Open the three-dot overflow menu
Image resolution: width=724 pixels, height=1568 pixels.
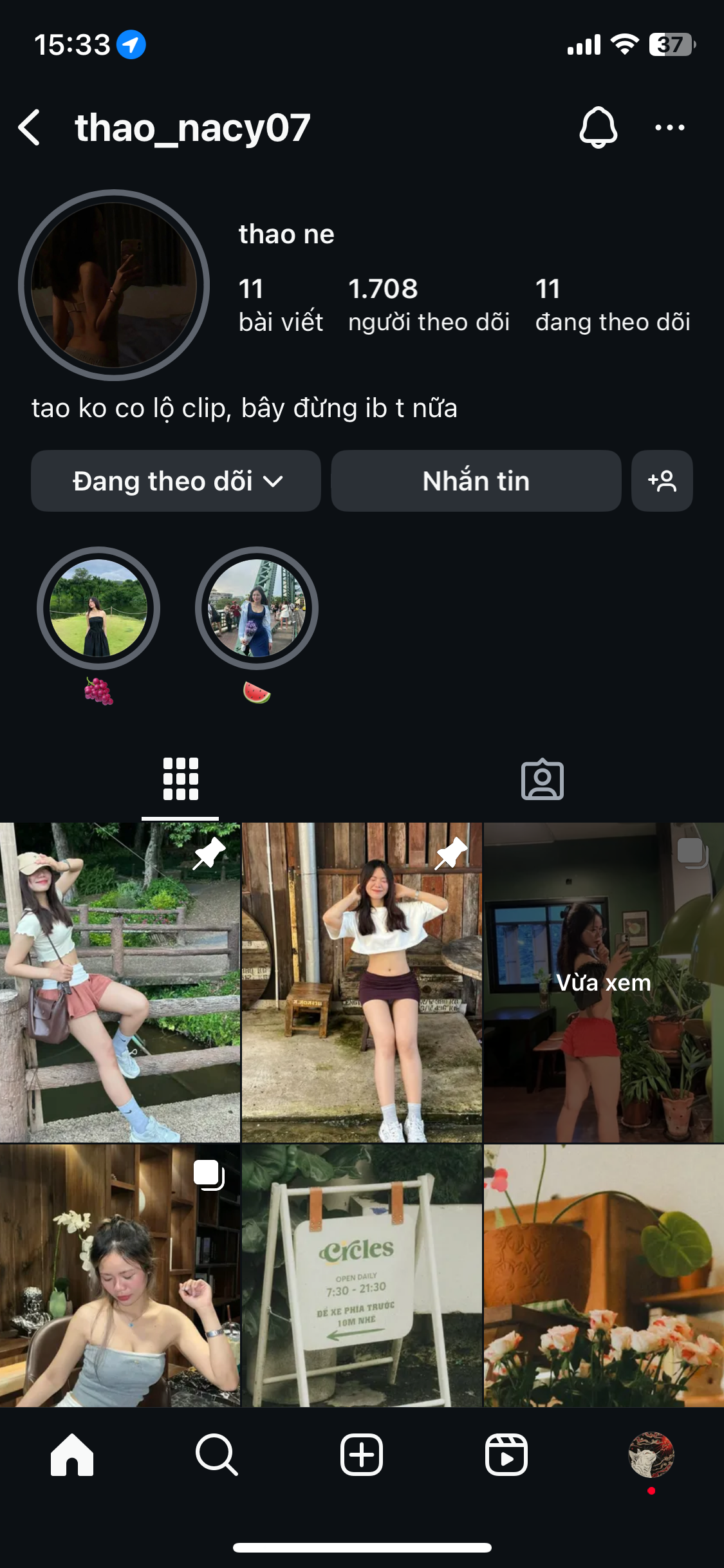click(x=669, y=127)
